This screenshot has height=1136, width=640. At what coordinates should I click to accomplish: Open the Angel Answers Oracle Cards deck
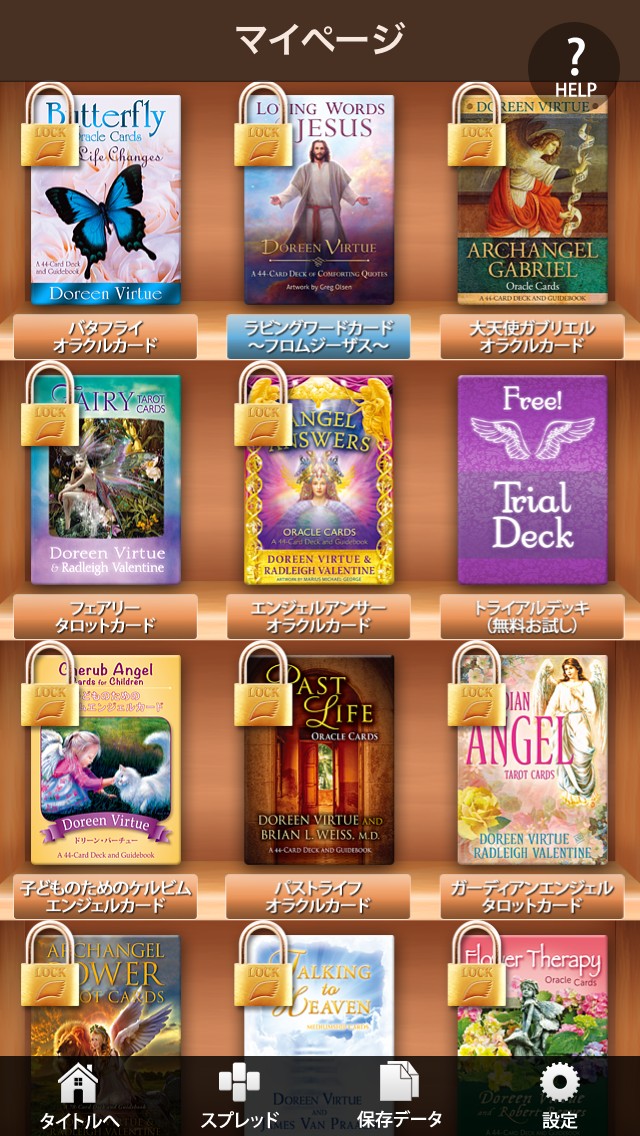(319, 479)
